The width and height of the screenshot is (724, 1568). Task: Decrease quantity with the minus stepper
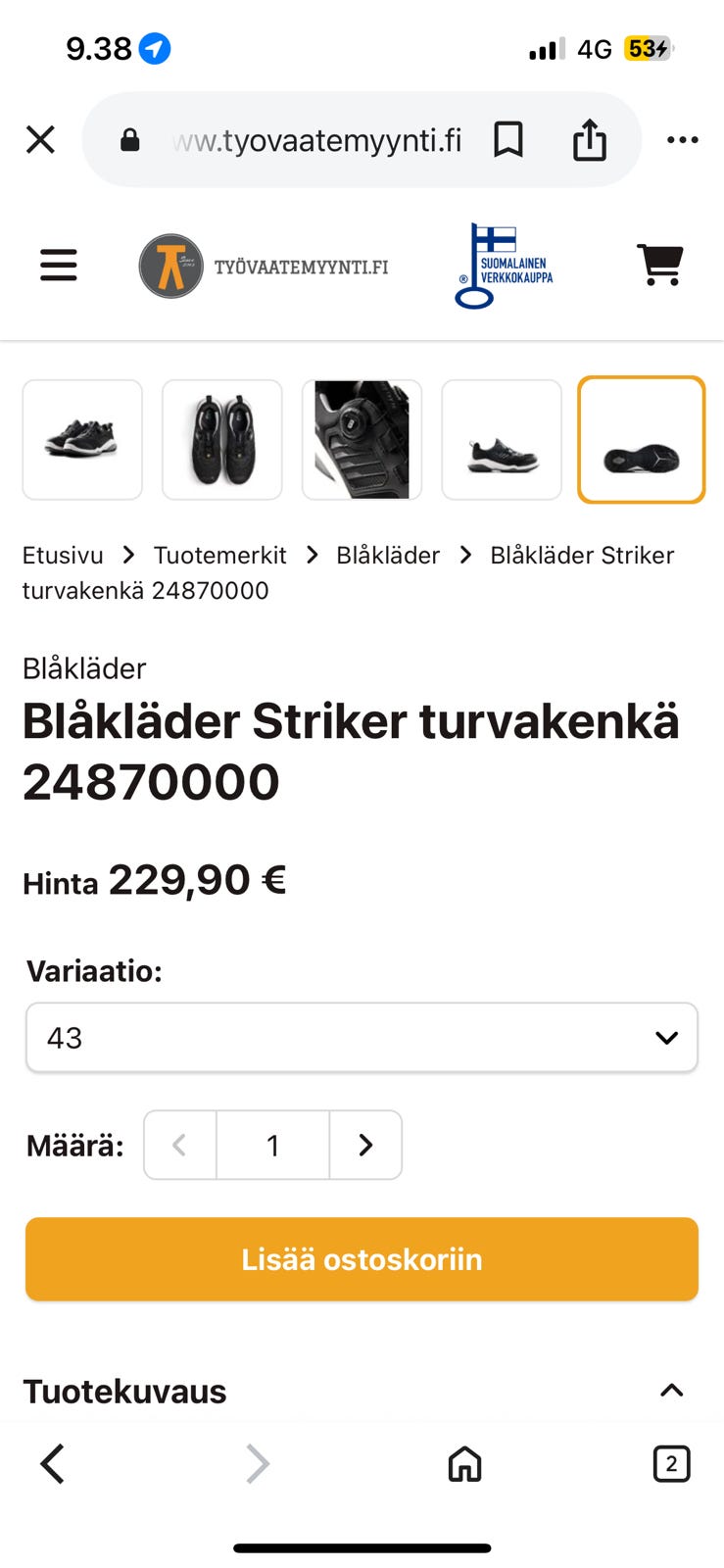[x=179, y=1145]
